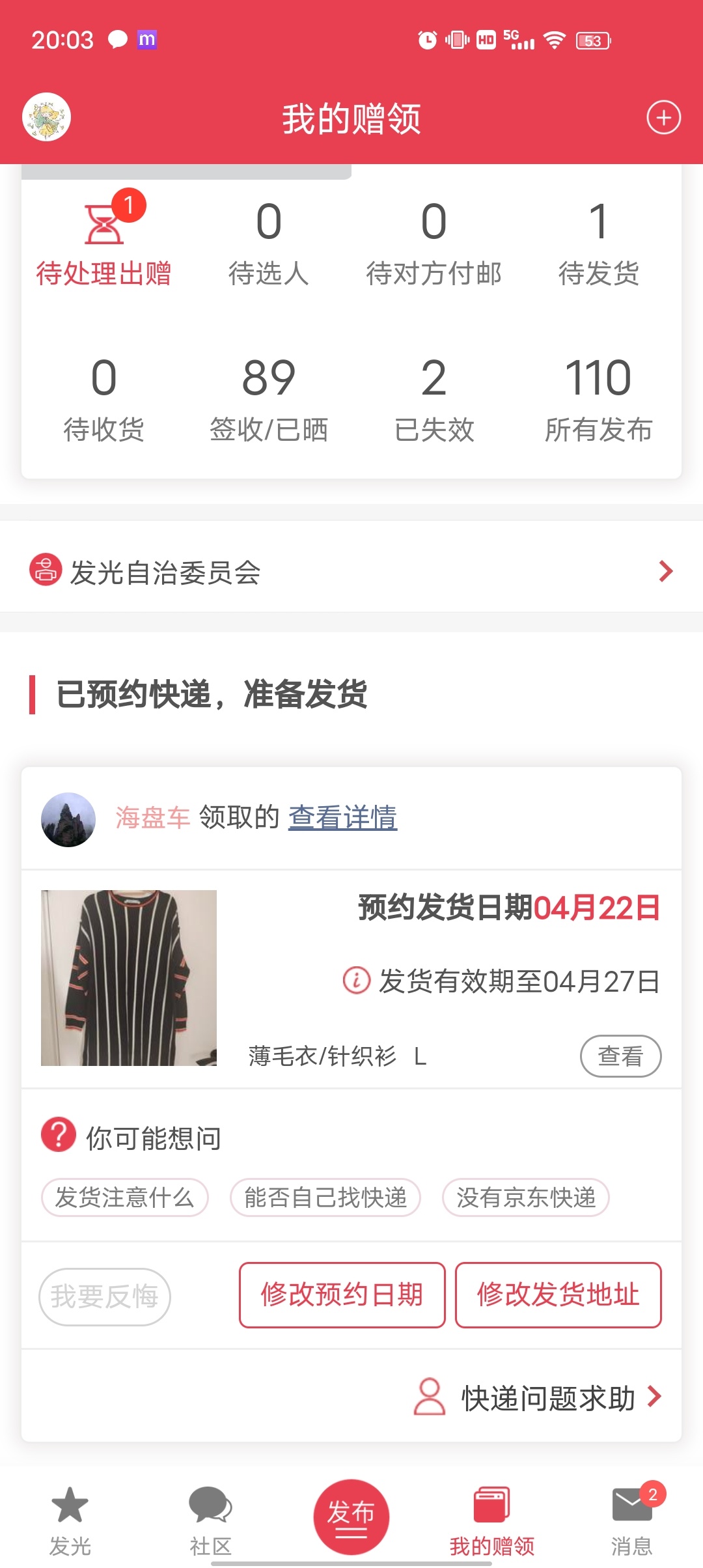Tap the red 发布 button

coord(351,1517)
